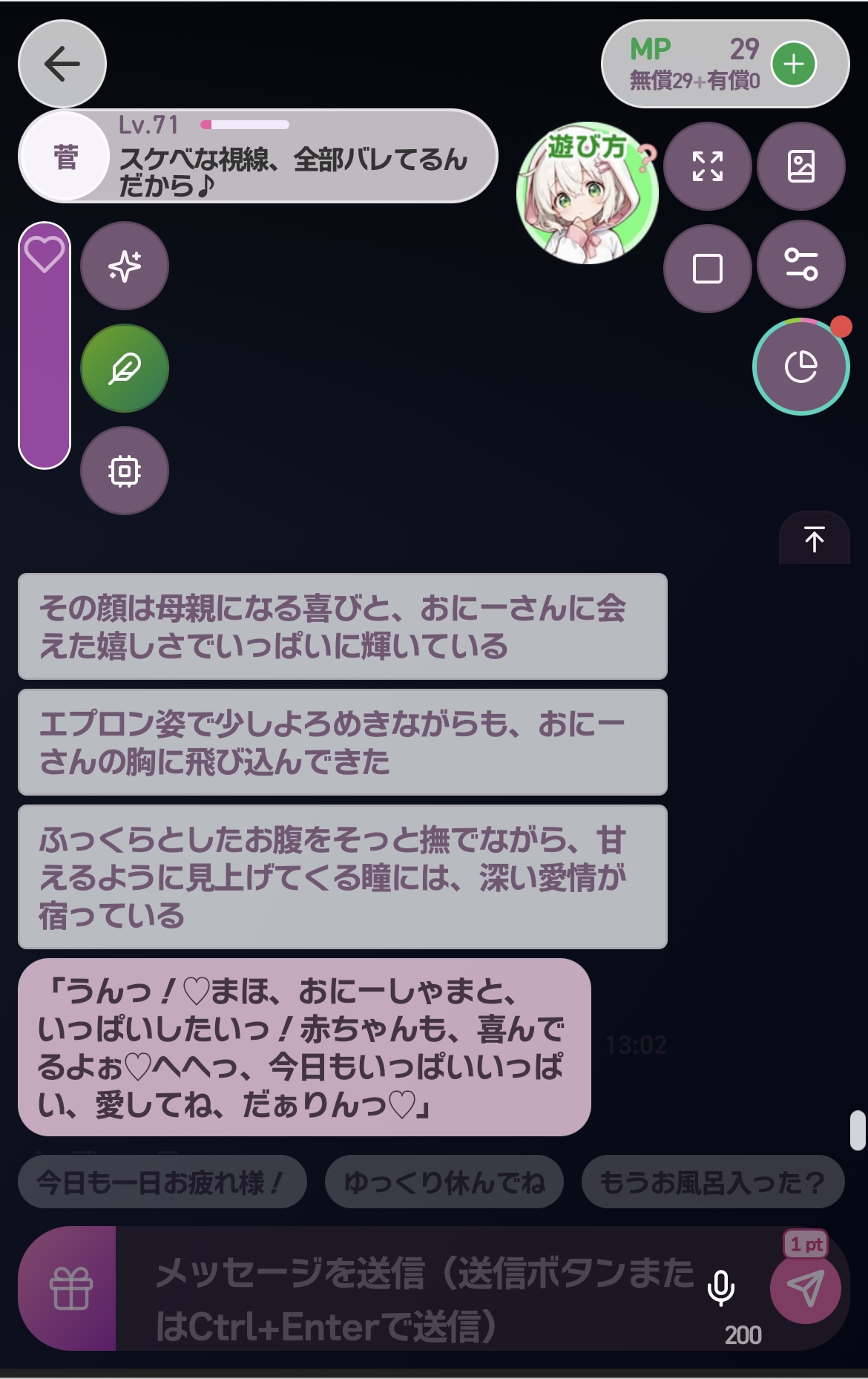Open the pie chart icon with red dot
Viewport: 868px width, 1379px height.
pos(800,367)
